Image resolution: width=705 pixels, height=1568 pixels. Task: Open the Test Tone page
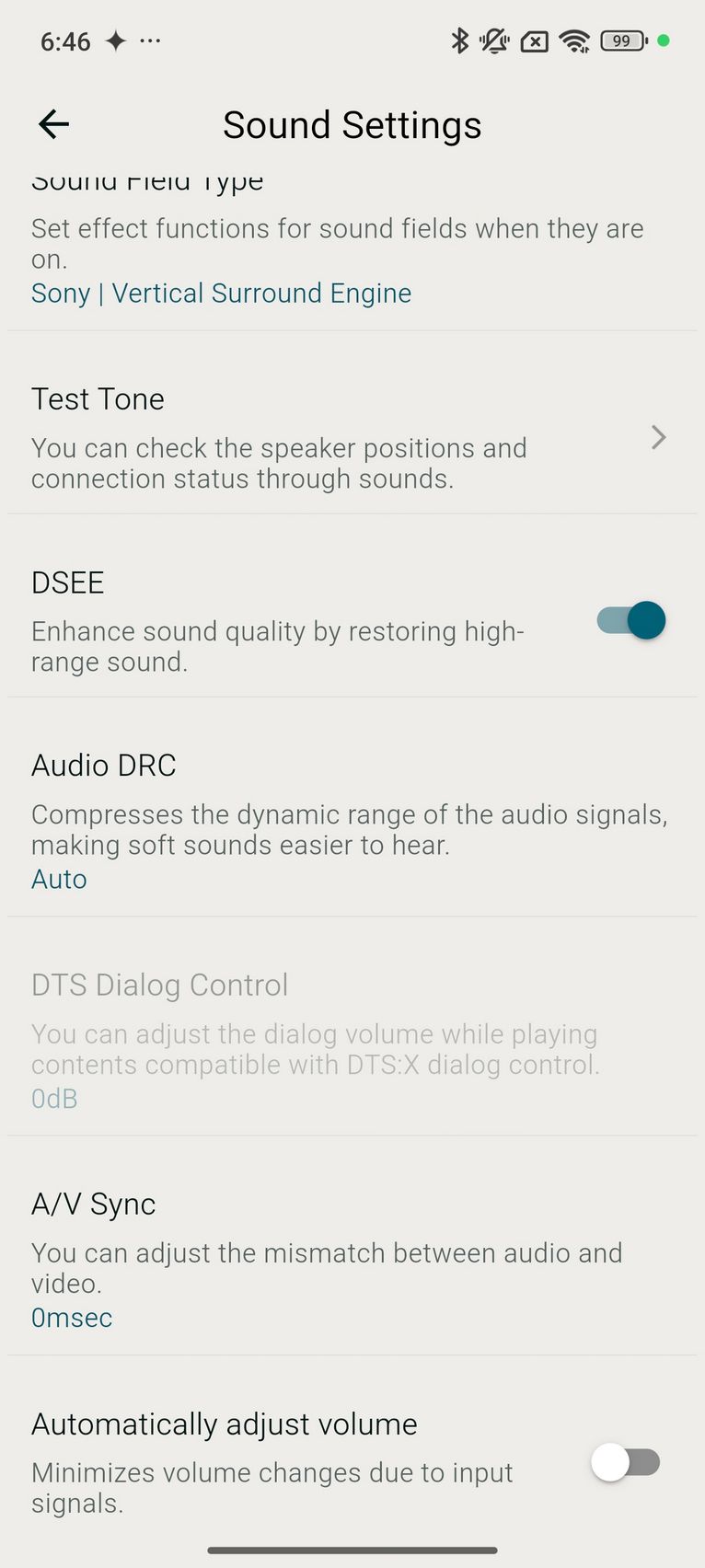(352, 438)
